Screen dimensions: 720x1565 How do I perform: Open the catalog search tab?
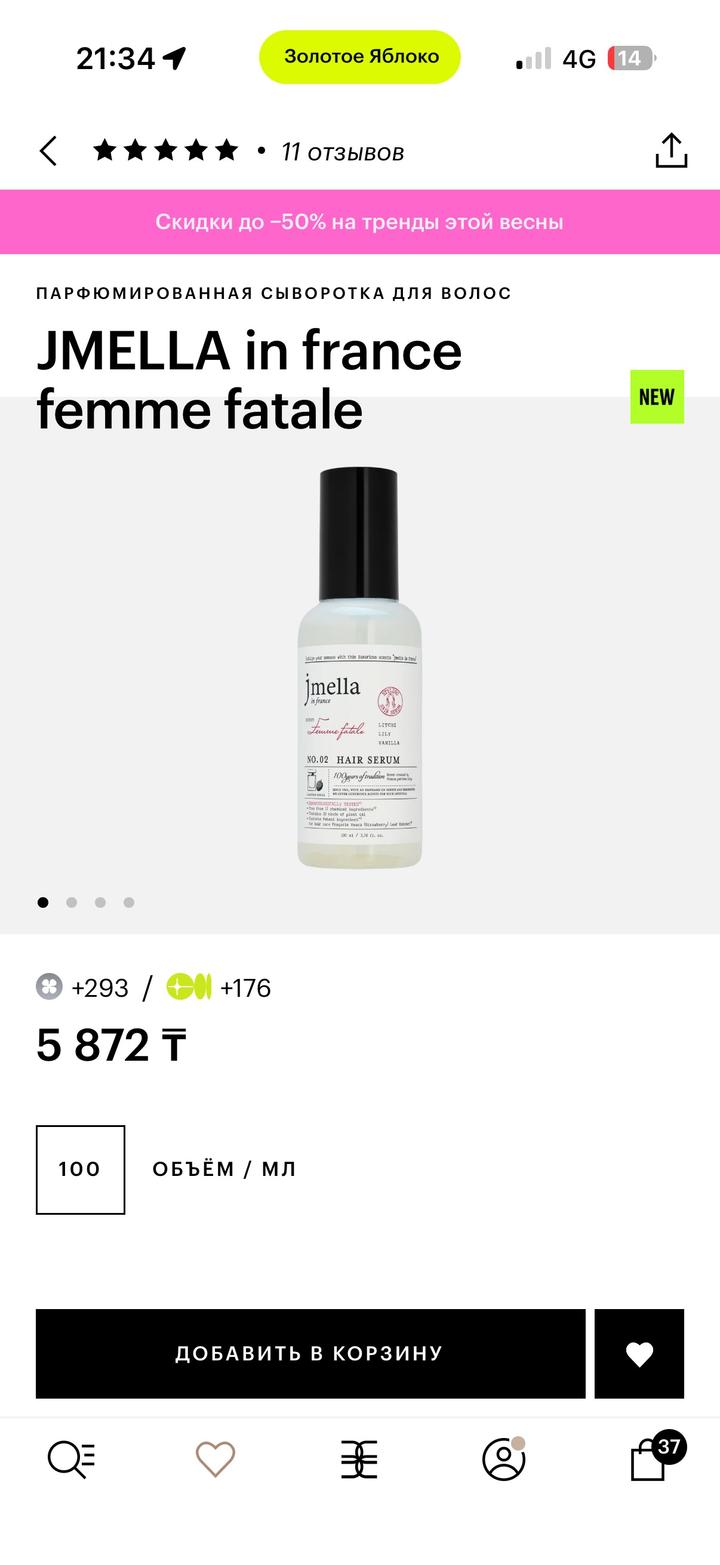(x=71, y=1459)
